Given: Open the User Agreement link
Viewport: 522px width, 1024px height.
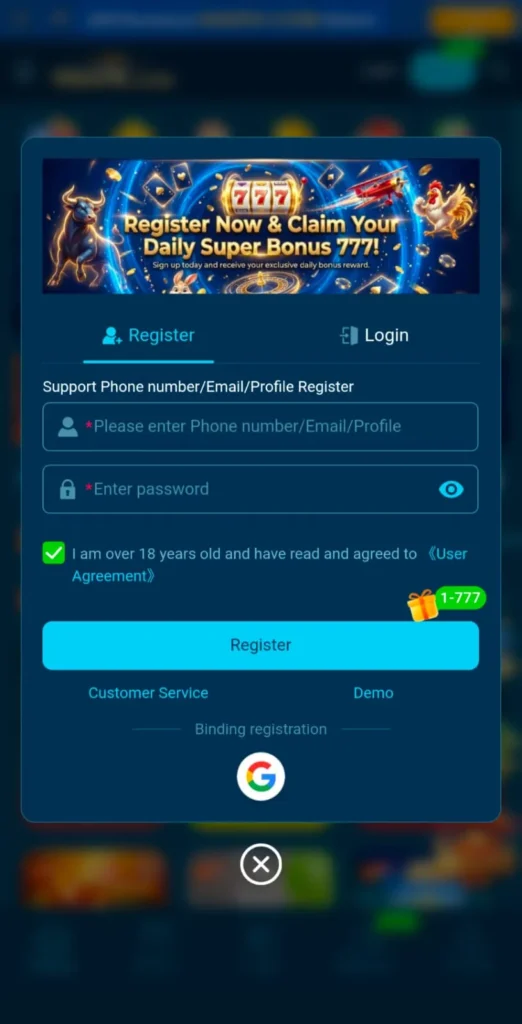Looking at the screenshot, I should [x=270, y=565].
